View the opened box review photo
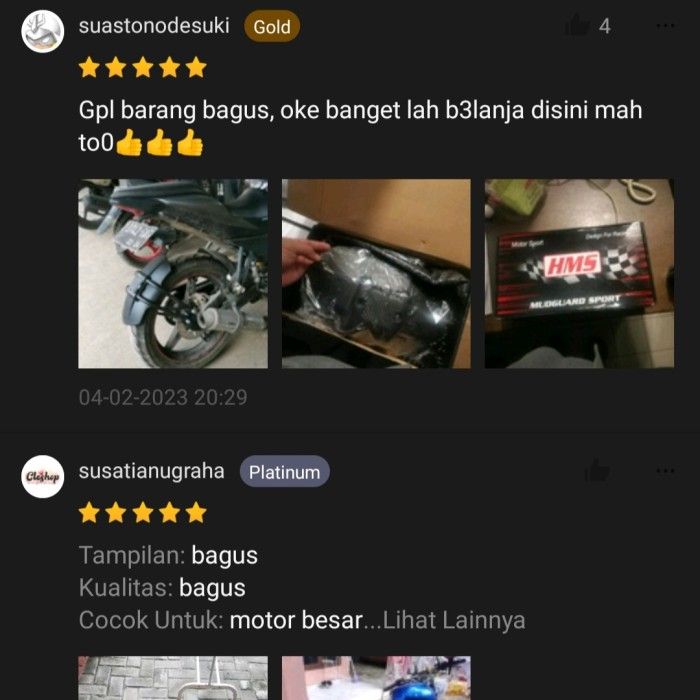 tap(376, 274)
